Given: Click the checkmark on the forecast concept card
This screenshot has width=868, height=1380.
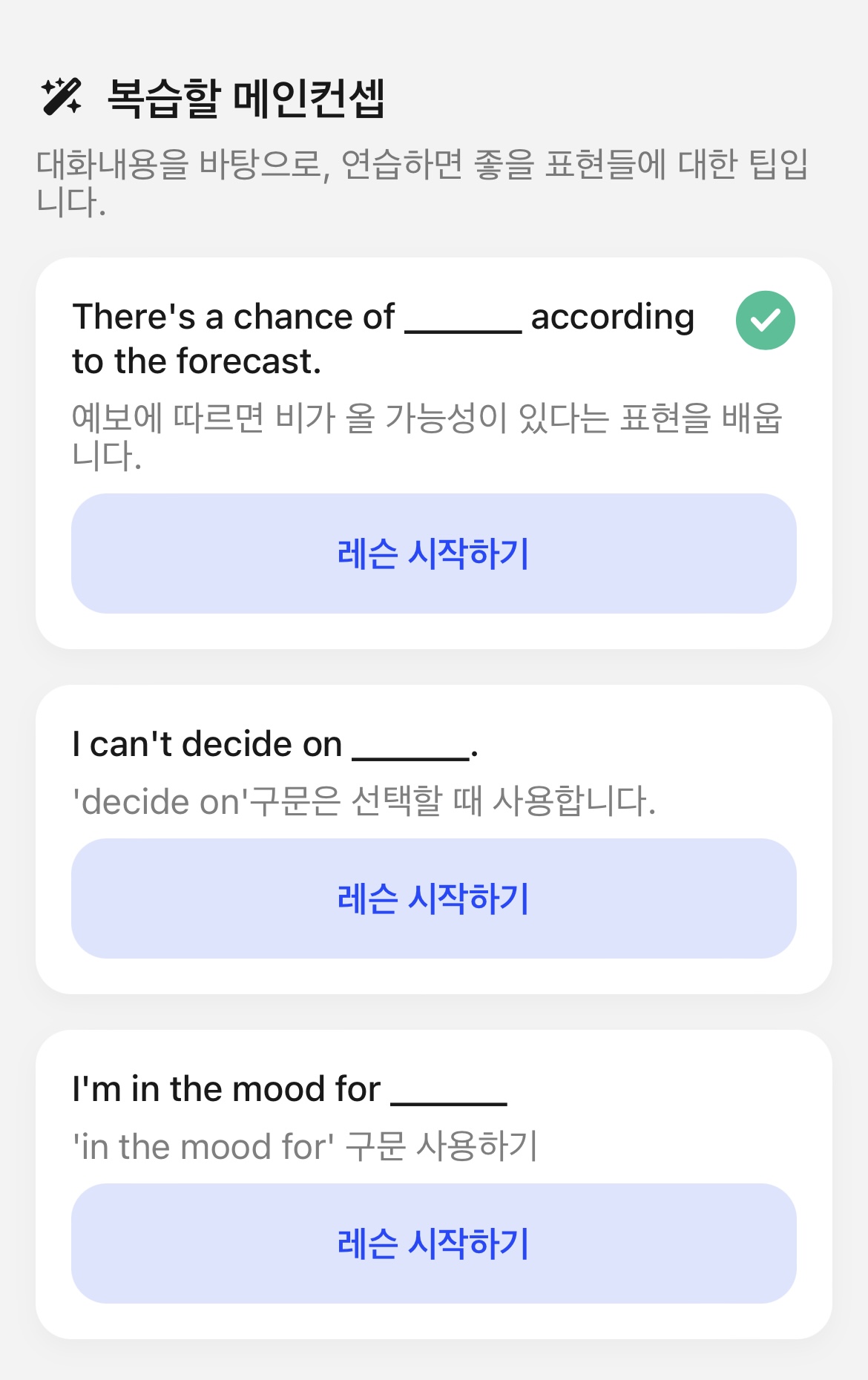Looking at the screenshot, I should point(764,319).
